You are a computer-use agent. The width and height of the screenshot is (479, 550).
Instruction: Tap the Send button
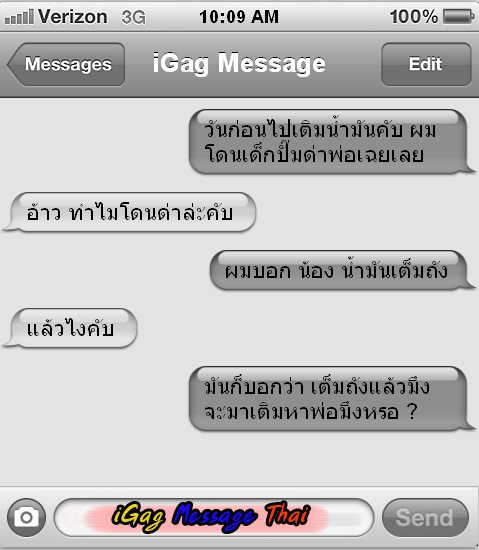pos(425,517)
